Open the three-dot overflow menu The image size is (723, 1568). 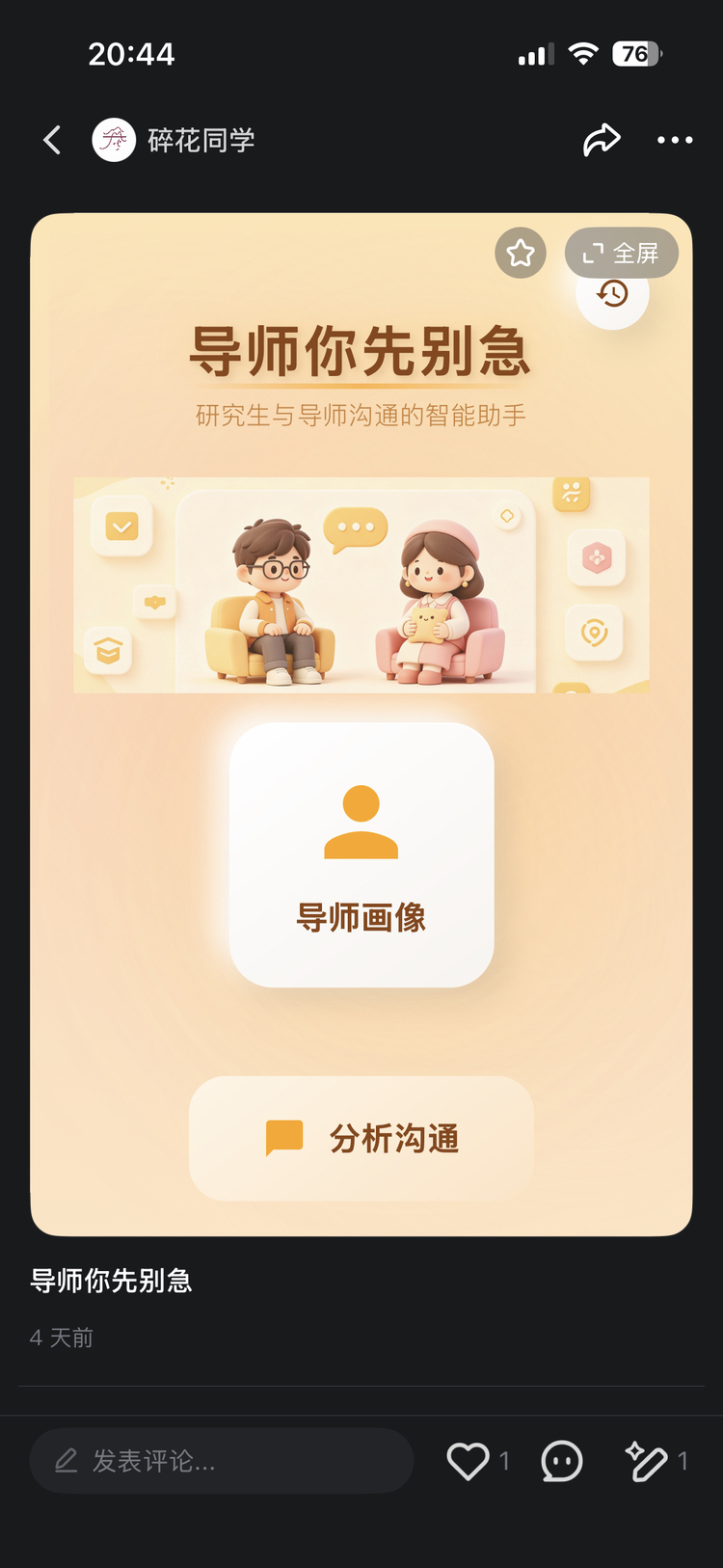(x=674, y=140)
